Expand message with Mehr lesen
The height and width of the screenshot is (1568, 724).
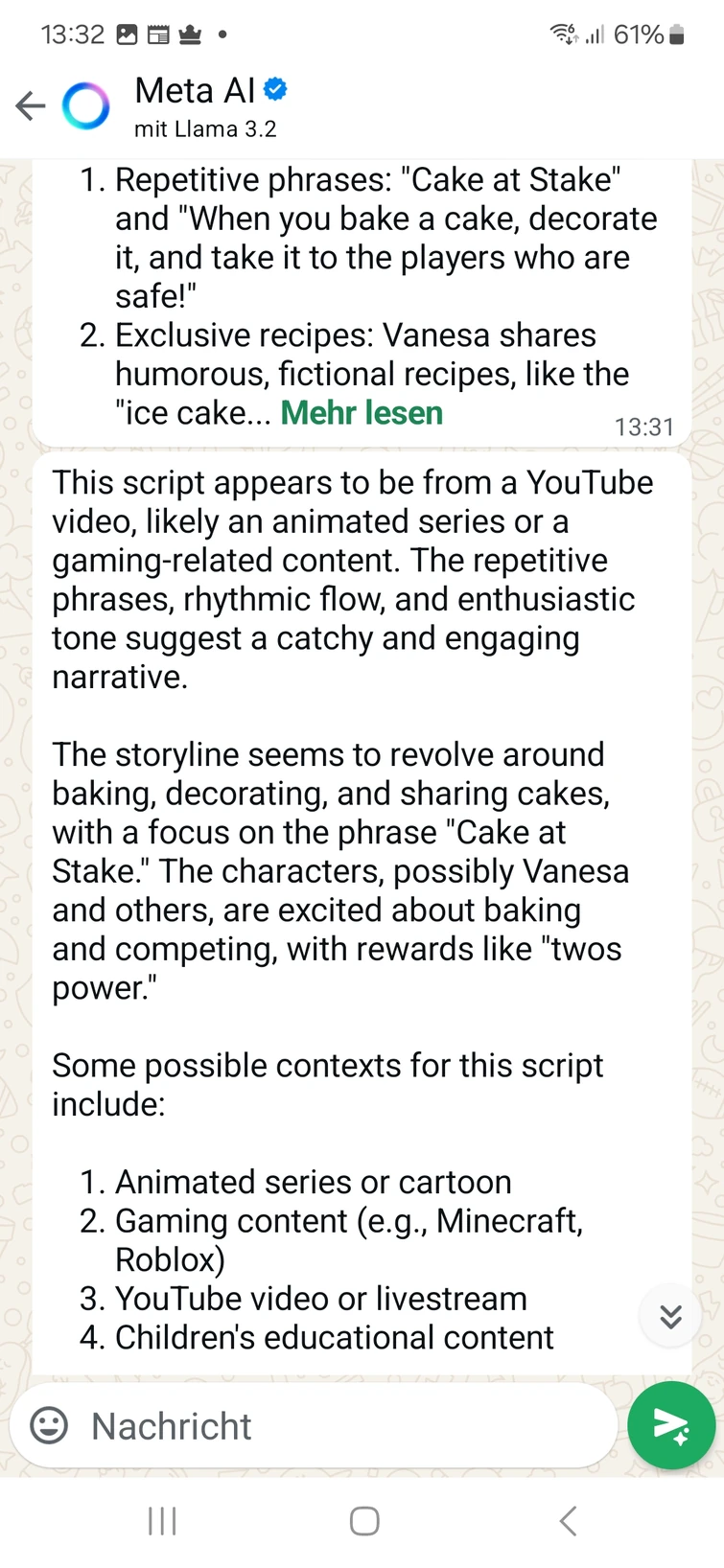(362, 413)
